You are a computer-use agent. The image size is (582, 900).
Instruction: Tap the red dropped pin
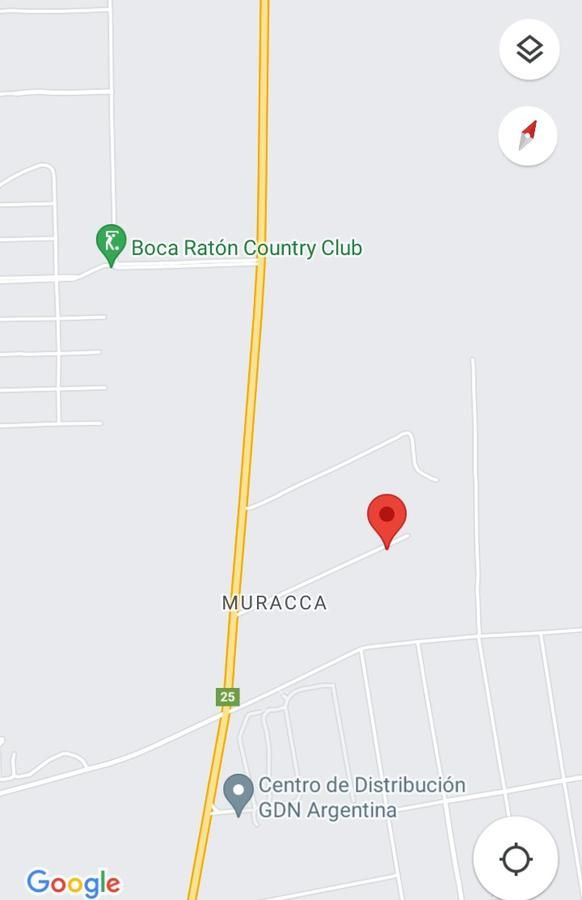click(387, 521)
